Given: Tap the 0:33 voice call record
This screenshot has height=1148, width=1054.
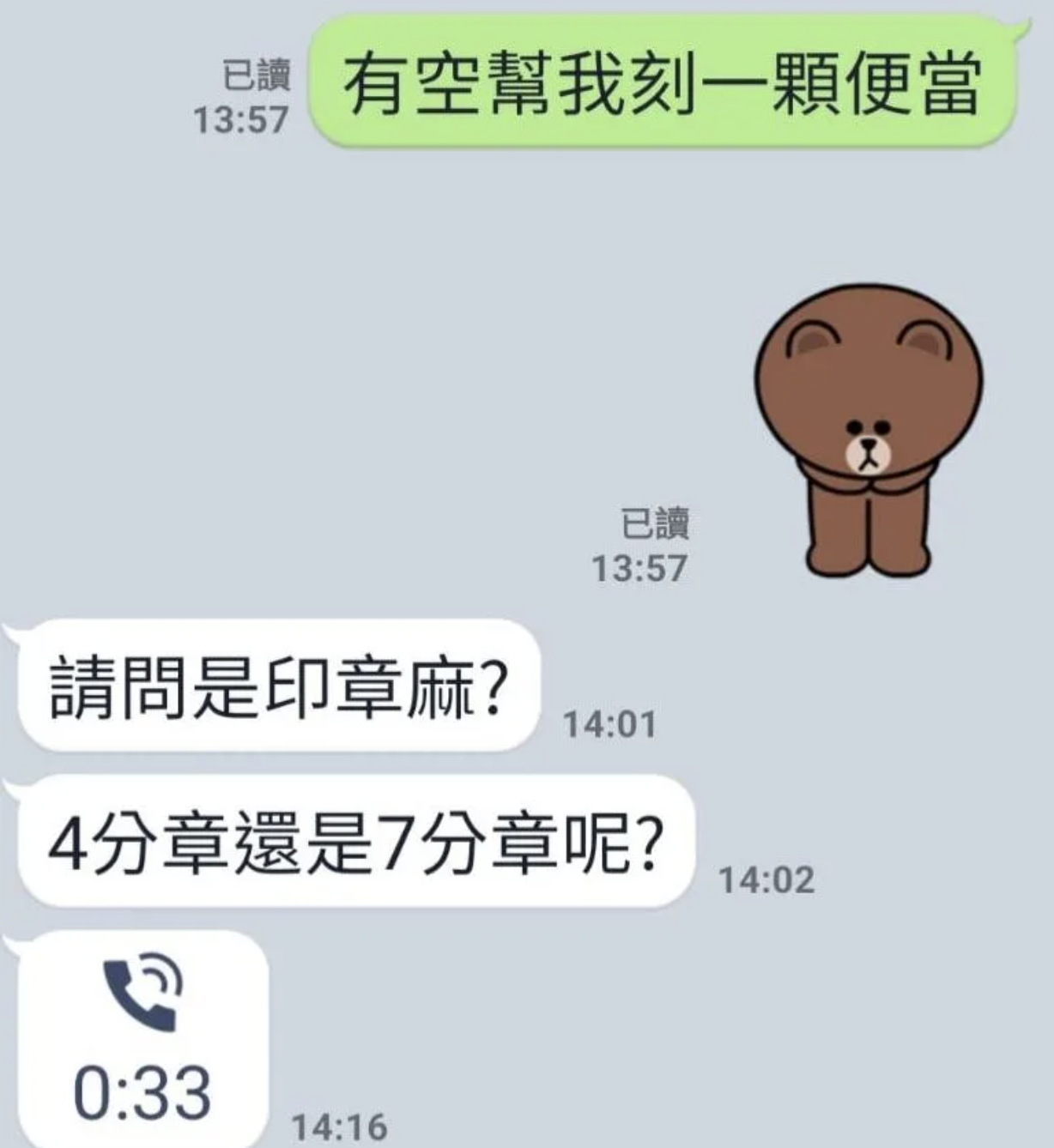Looking at the screenshot, I should (x=142, y=1040).
